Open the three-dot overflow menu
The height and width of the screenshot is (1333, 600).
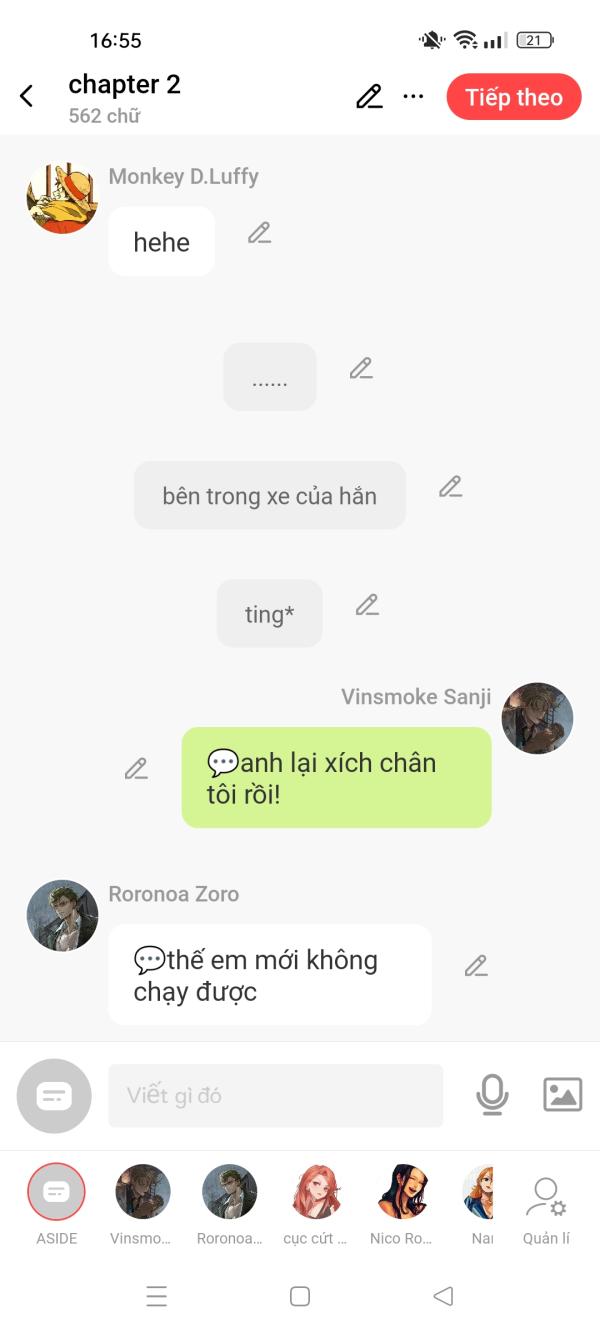pyautogui.click(x=413, y=97)
